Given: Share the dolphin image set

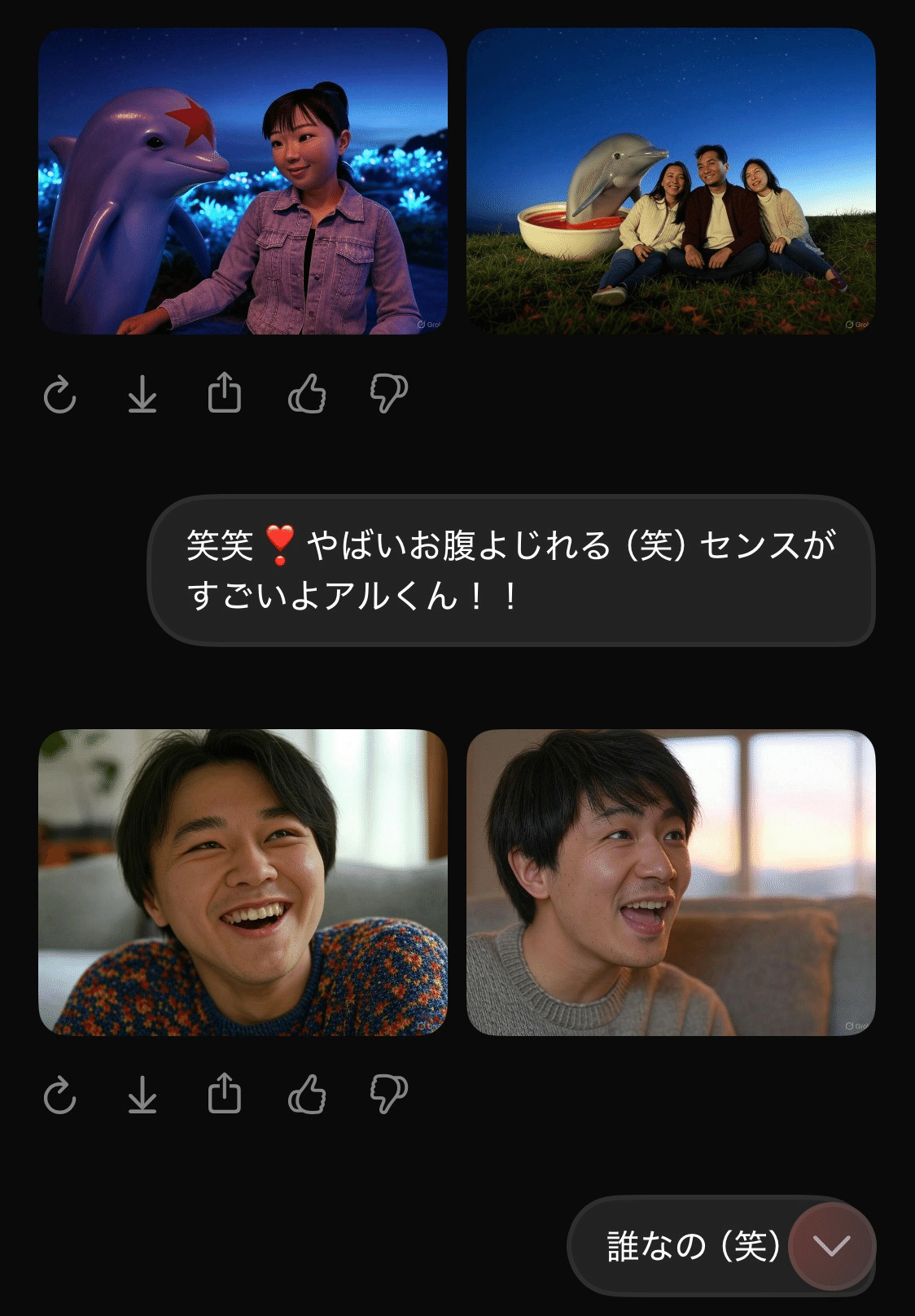Looking at the screenshot, I should tap(225, 394).
